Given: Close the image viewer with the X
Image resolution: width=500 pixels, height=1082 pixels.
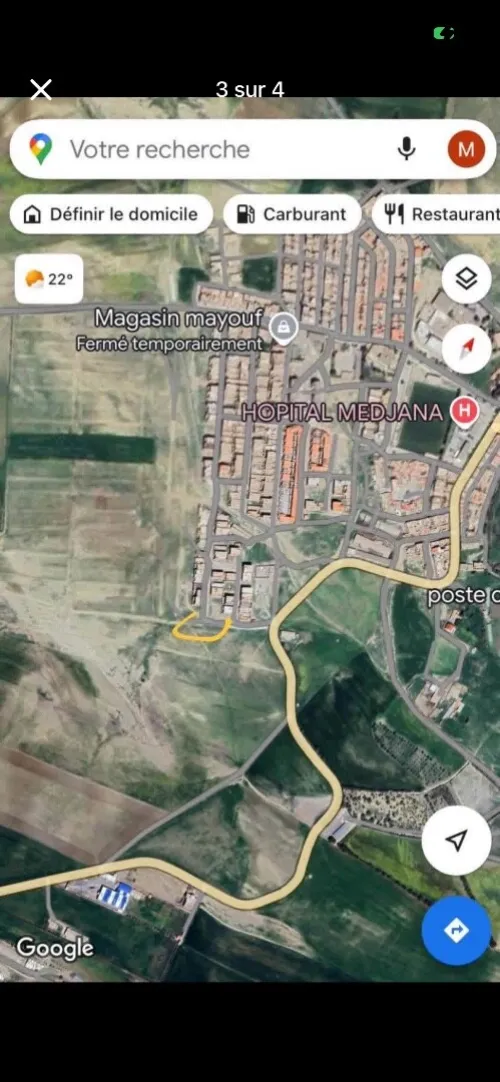Looking at the screenshot, I should click(41, 89).
